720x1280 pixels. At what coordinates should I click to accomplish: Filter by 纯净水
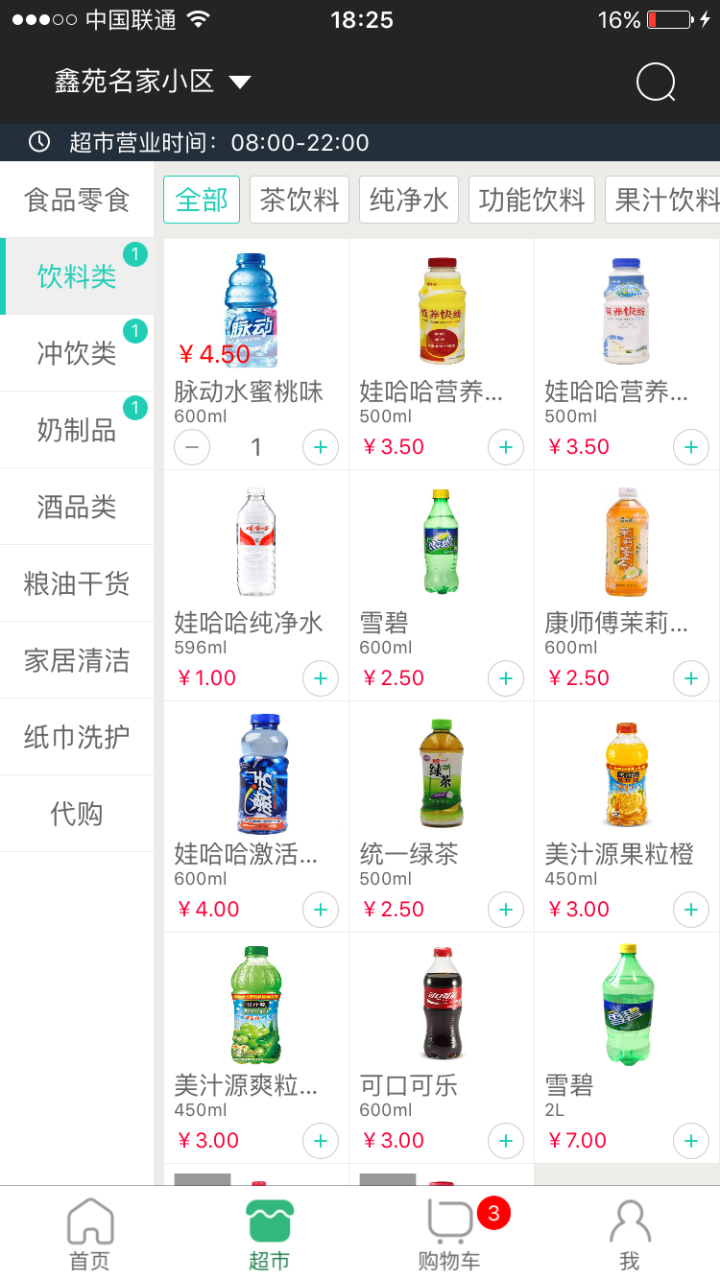(x=408, y=200)
